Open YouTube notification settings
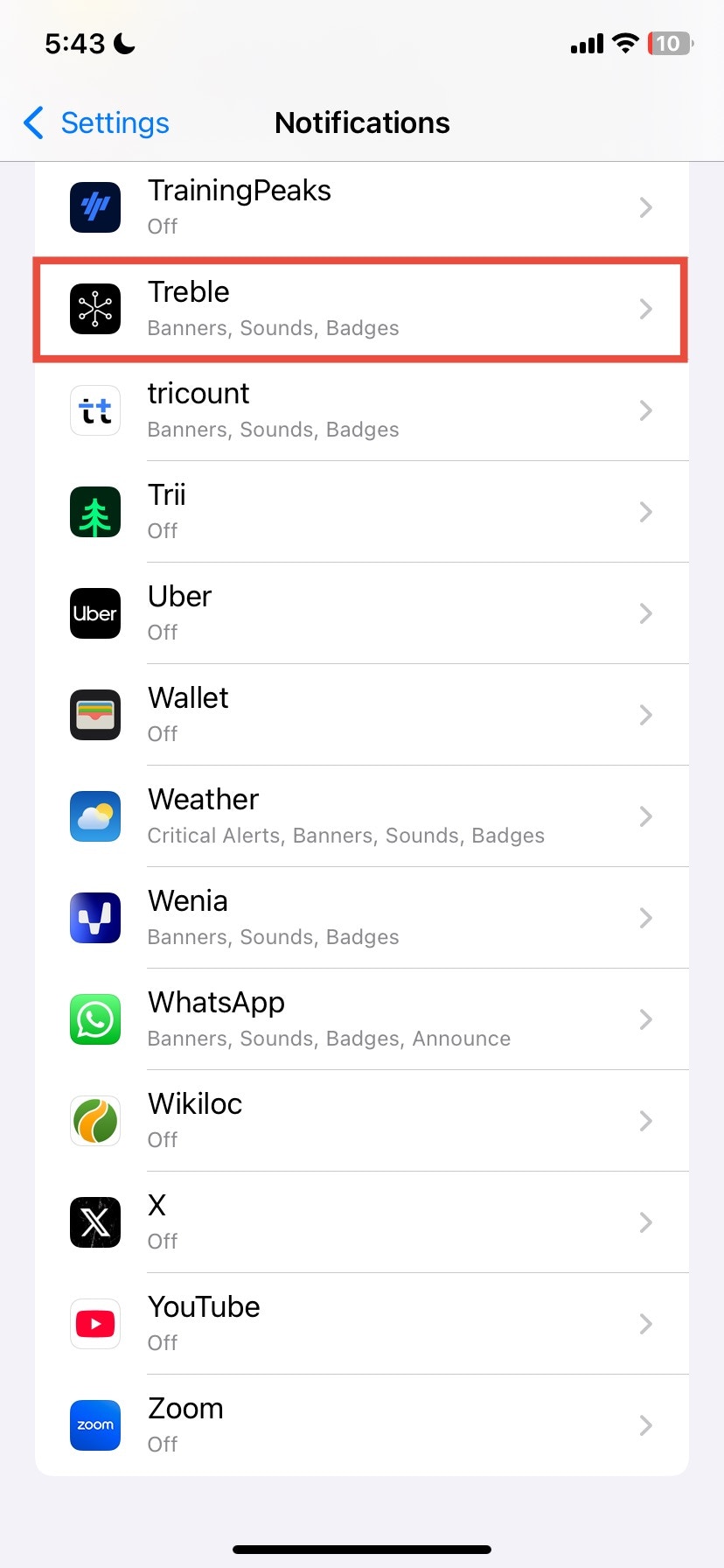The width and height of the screenshot is (724, 1568). coord(362,1324)
